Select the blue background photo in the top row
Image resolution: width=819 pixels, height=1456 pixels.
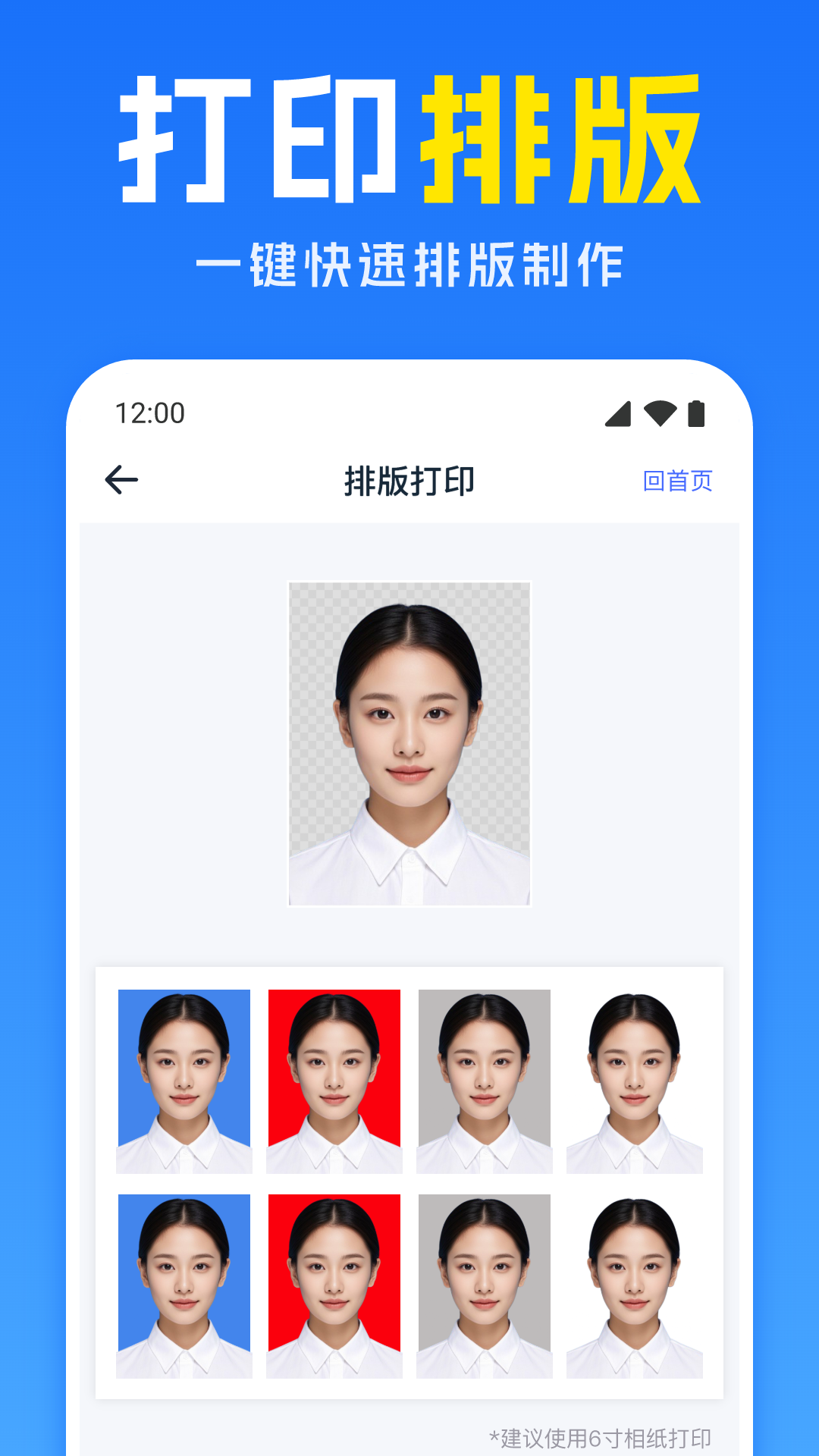(x=184, y=1080)
